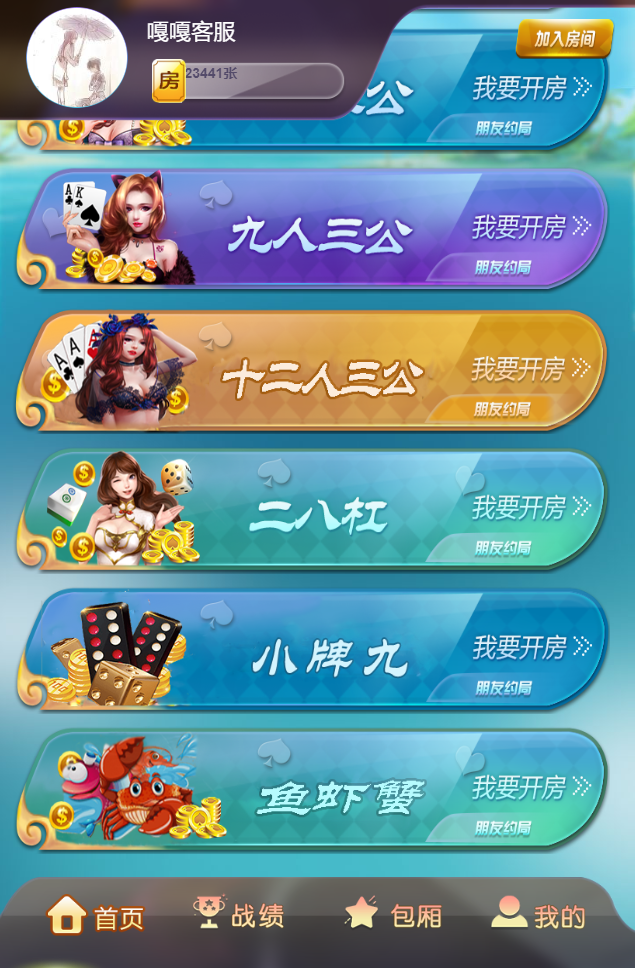
Task: Go to the 战绩 tab
Action: (x=238, y=914)
